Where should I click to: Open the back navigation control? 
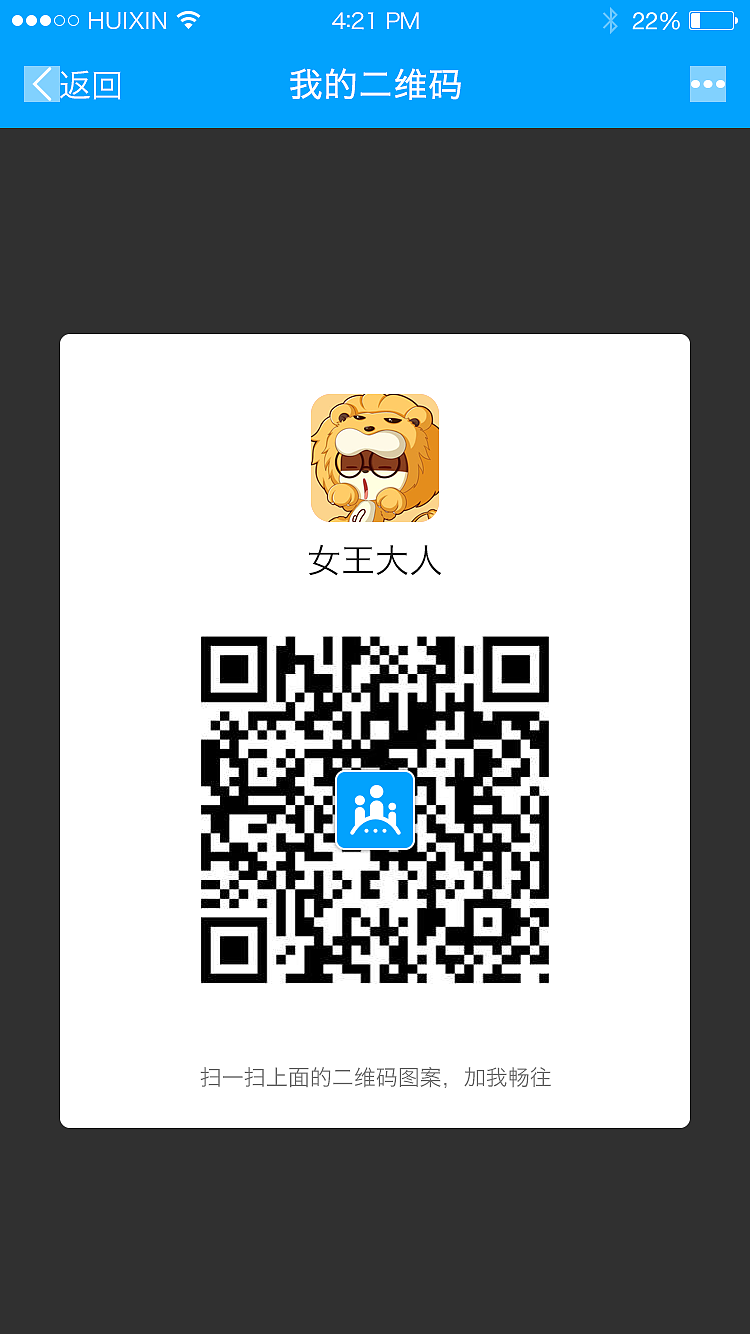click(x=65, y=84)
